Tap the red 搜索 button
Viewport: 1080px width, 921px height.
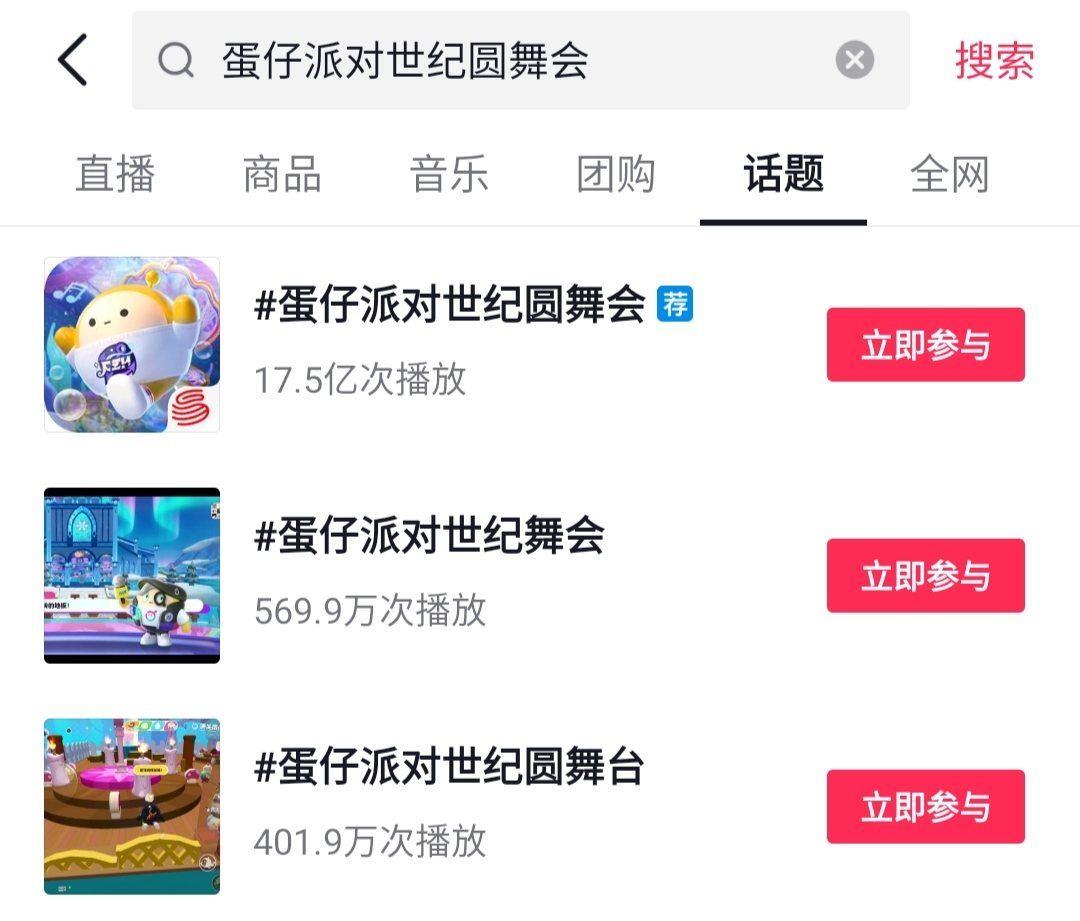[994, 61]
